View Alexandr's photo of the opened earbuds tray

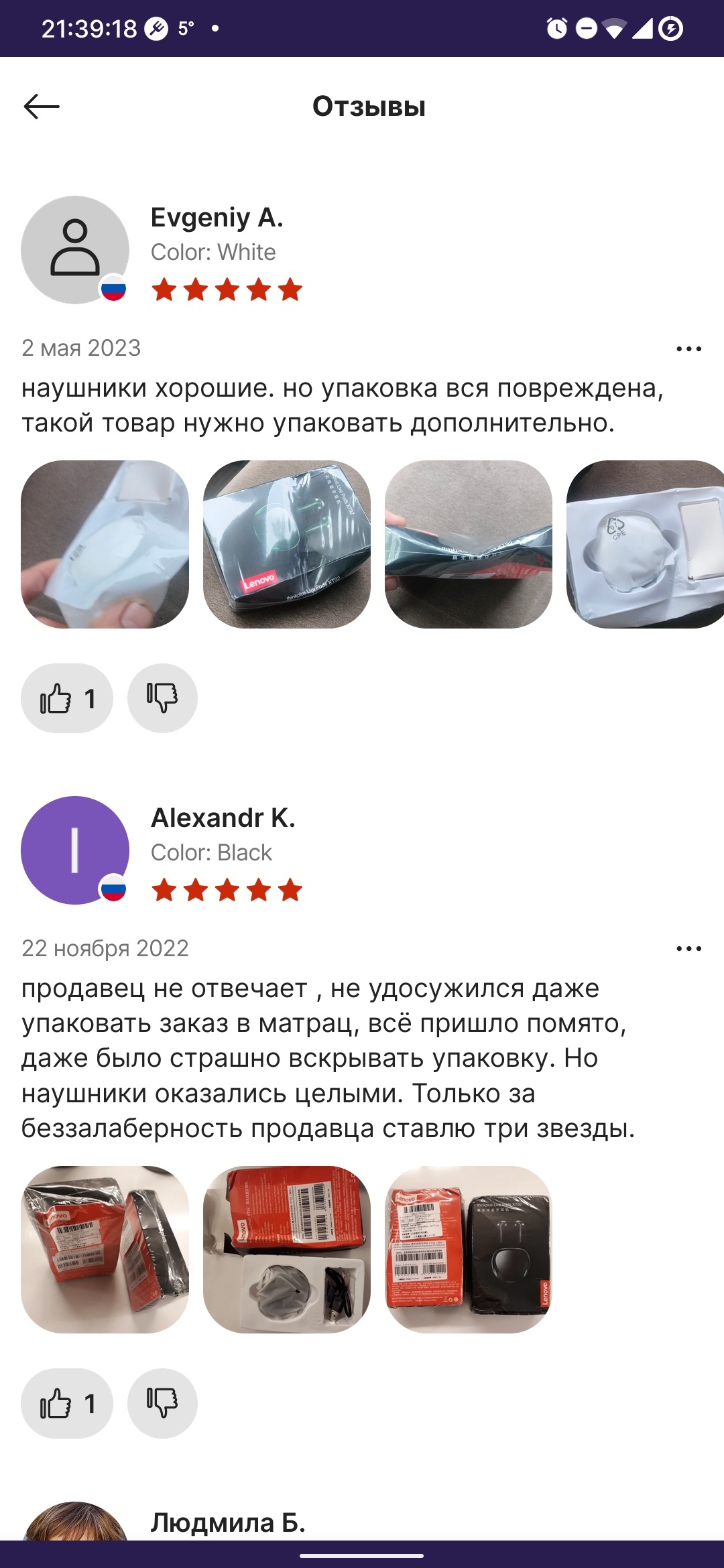coord(286,1250)
